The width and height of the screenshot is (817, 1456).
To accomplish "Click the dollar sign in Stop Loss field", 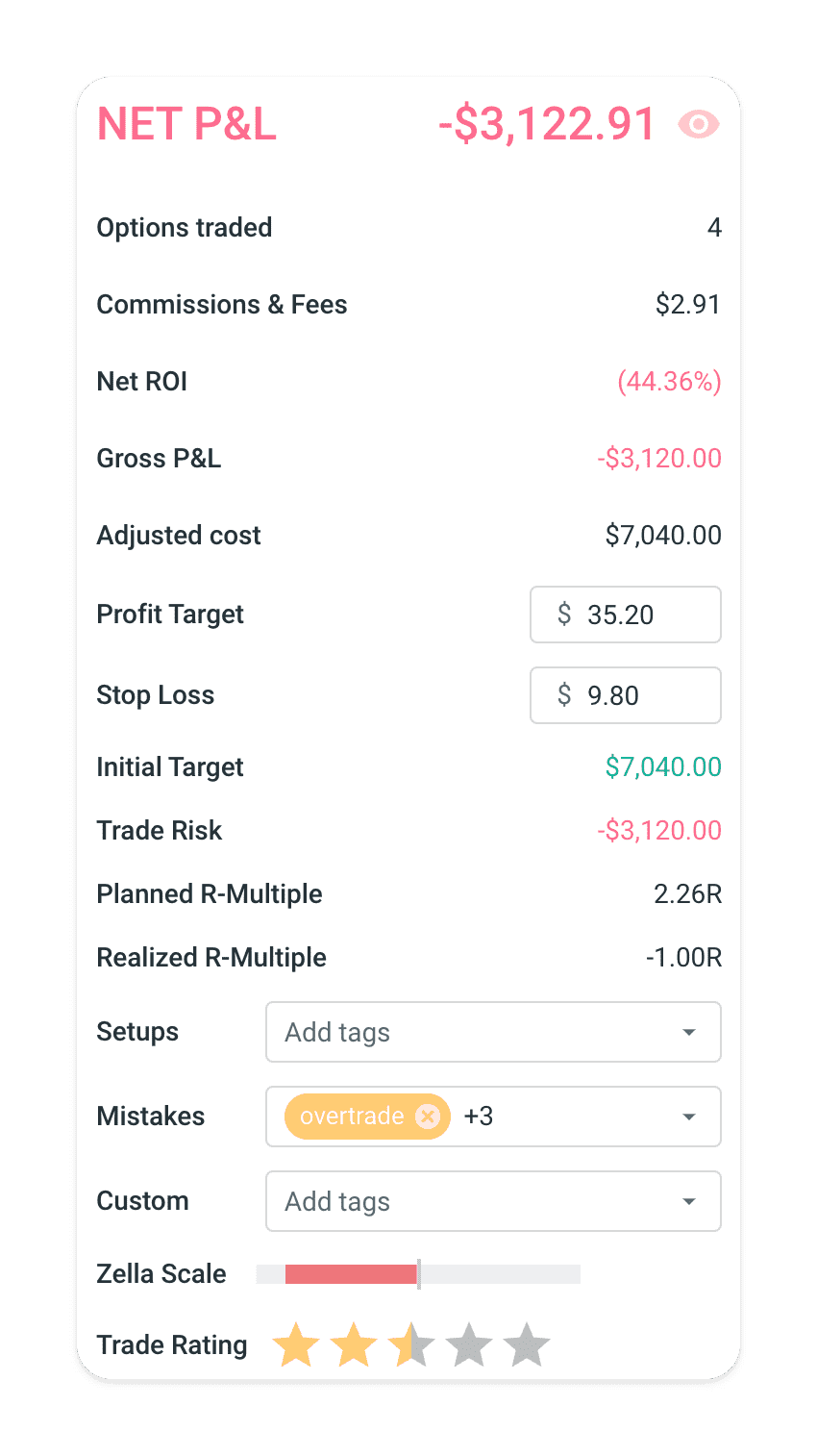I will [x=564, y=694].
